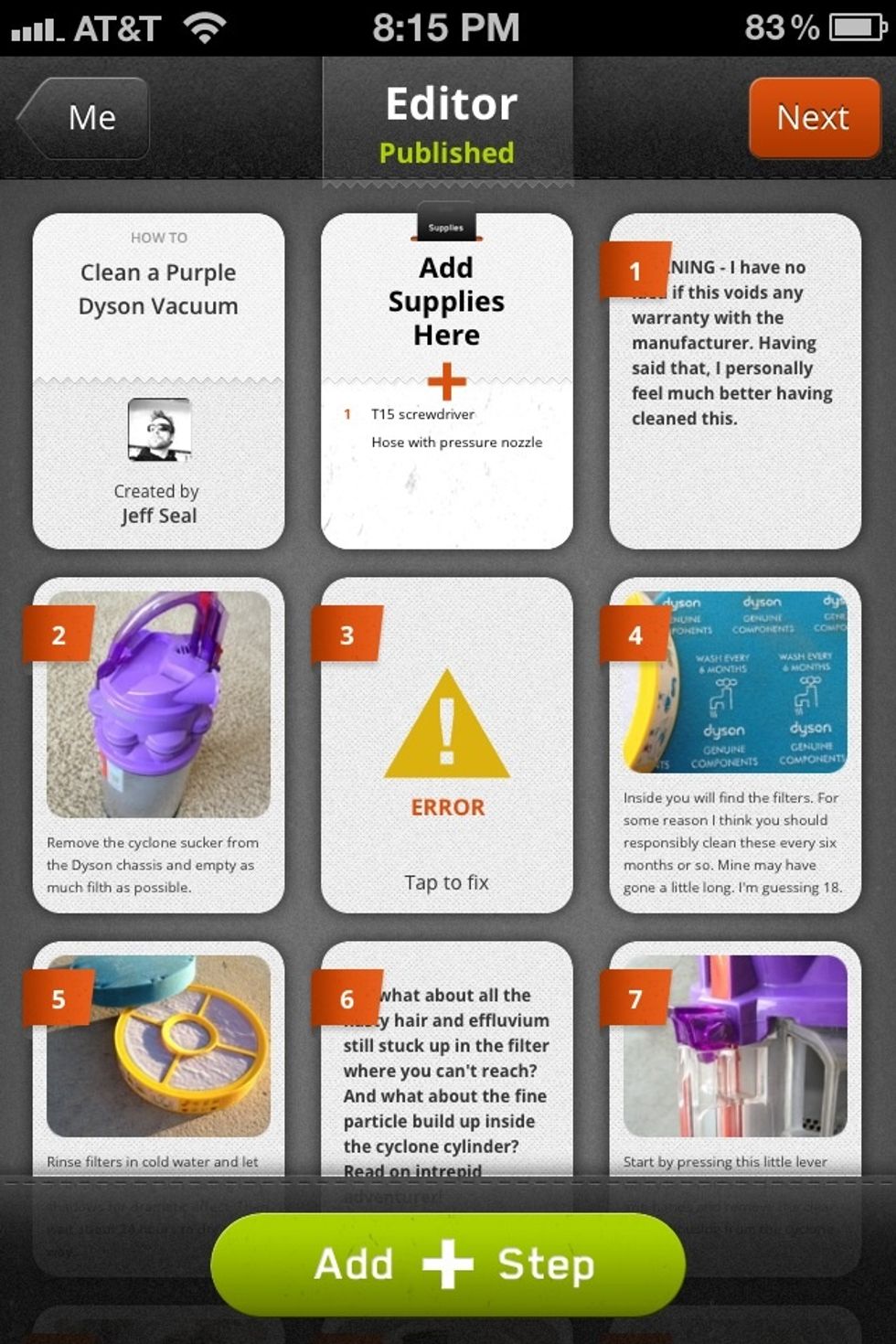The width and height of the screenshot is (896, 1344).
Task: Open the Add Supplies Here card
Action: tap(446, 380)
